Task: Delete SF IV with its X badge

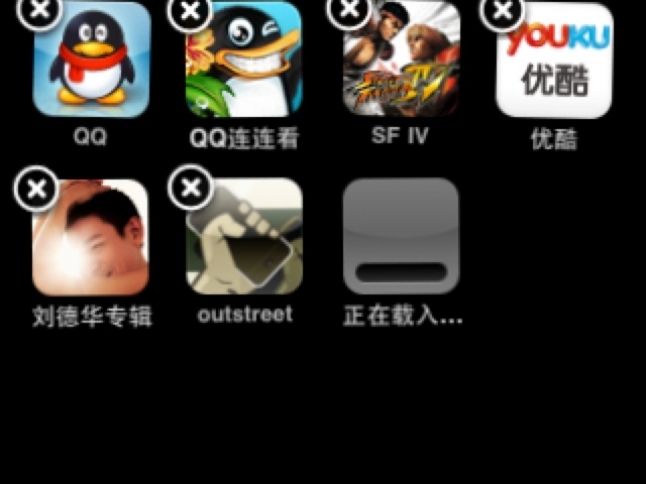Action: tap(349, 9)
